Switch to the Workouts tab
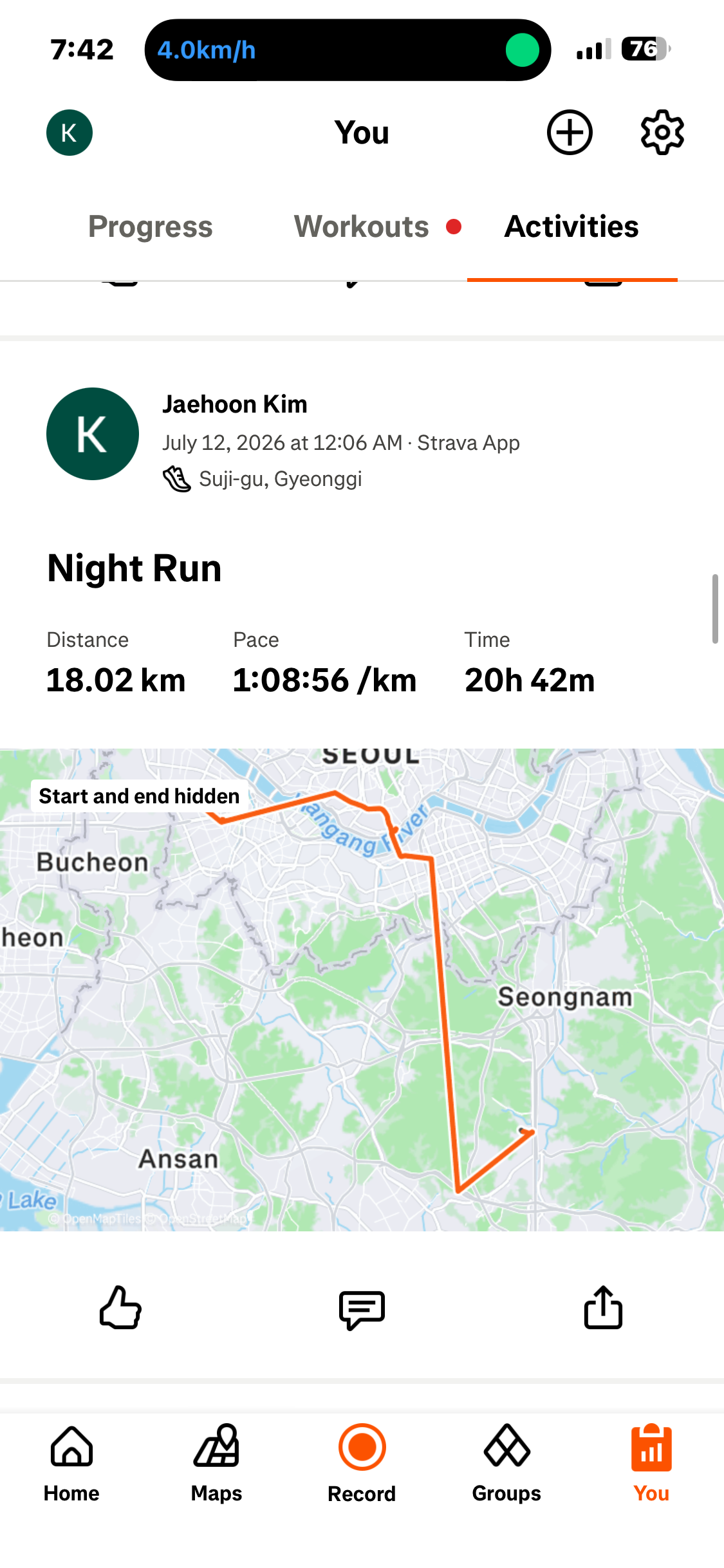This screenshot has width=724, height=1568. click(362, 227)
